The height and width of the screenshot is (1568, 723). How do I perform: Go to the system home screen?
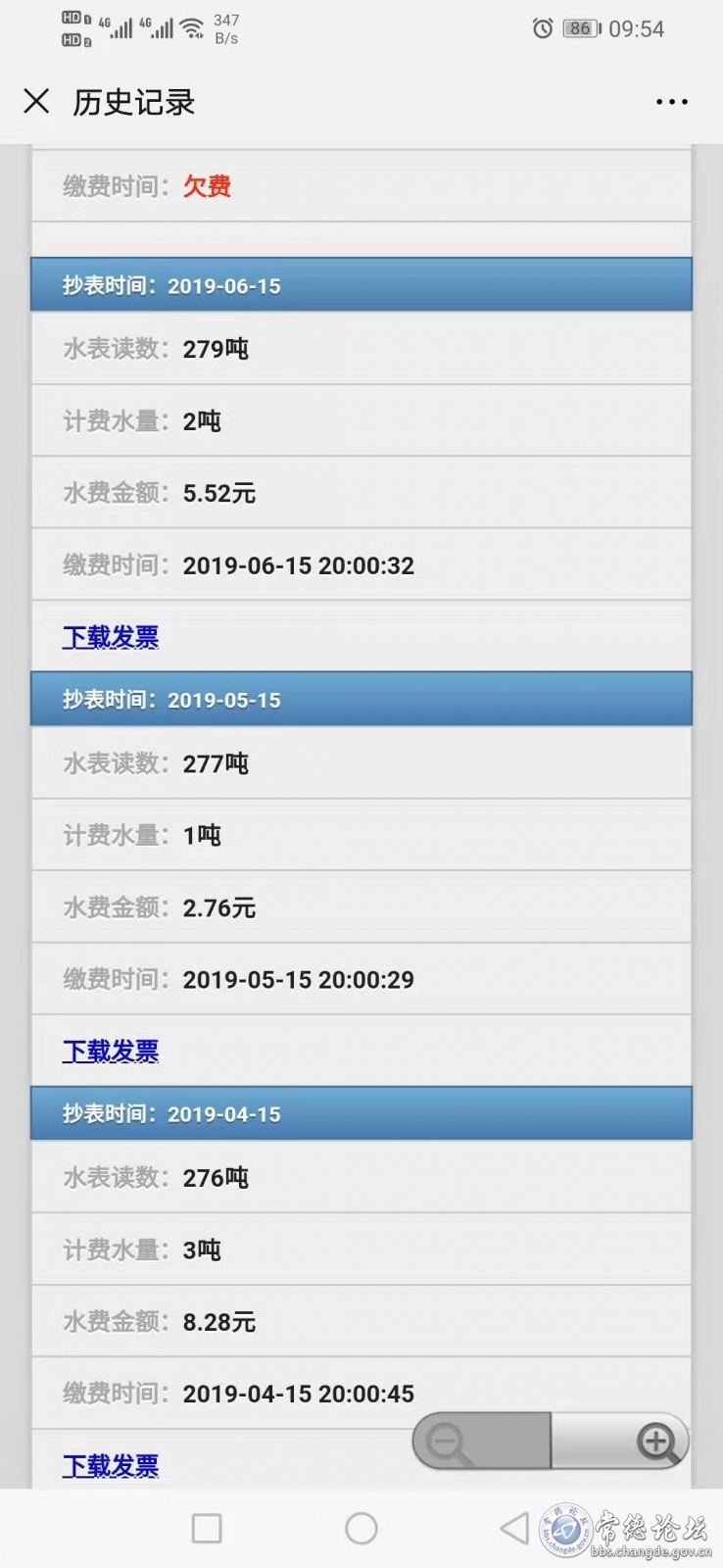361,1528
